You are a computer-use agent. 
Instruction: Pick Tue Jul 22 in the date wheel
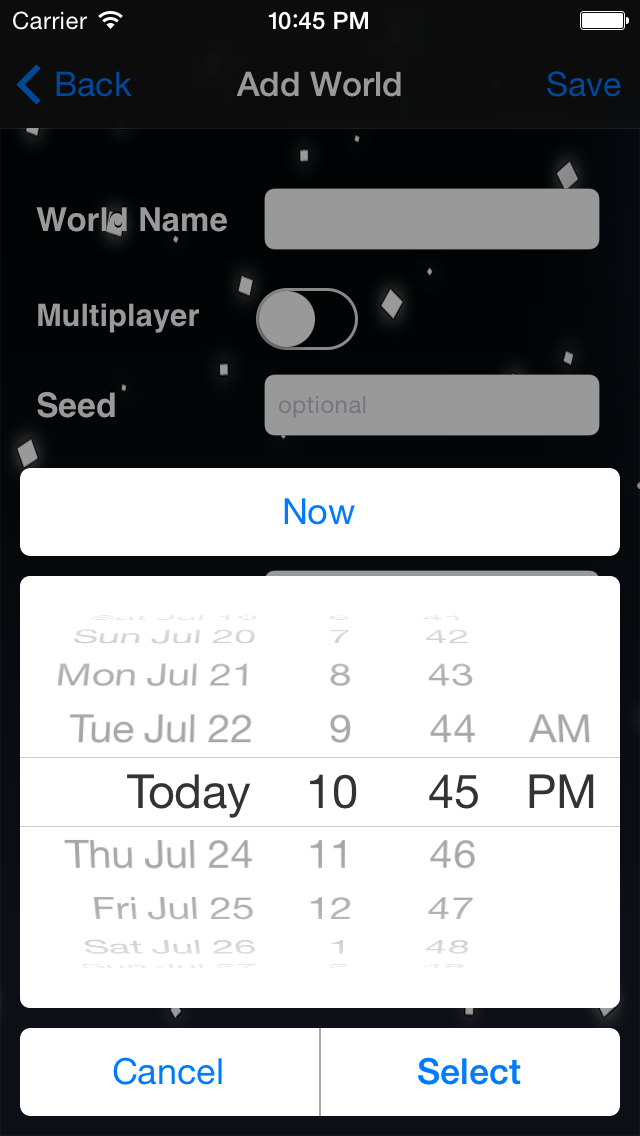click(161, 728)
